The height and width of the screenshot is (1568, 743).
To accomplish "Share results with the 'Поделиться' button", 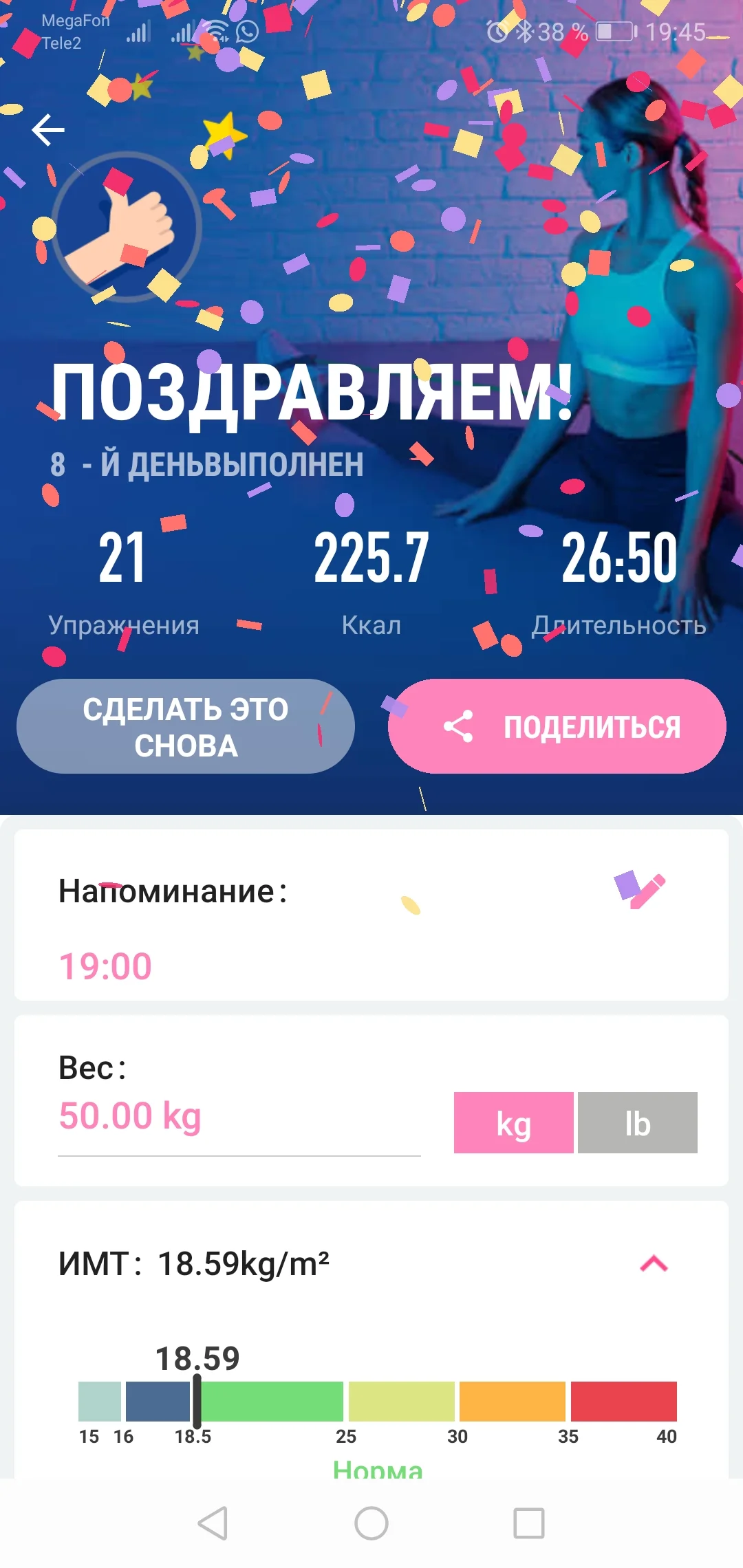I will pos(557,727).
